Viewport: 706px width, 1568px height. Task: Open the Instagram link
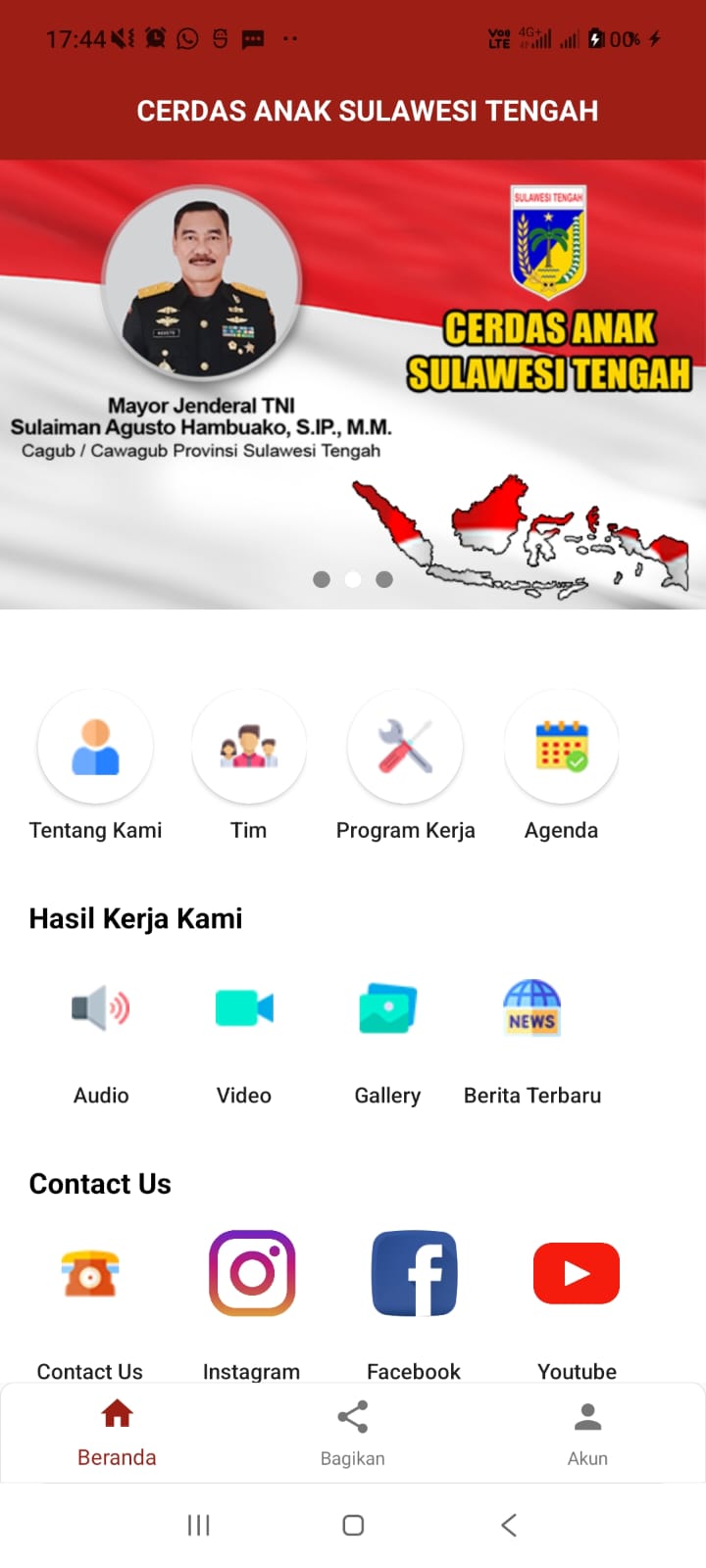pyautogui.click(x=252, y=1273)
